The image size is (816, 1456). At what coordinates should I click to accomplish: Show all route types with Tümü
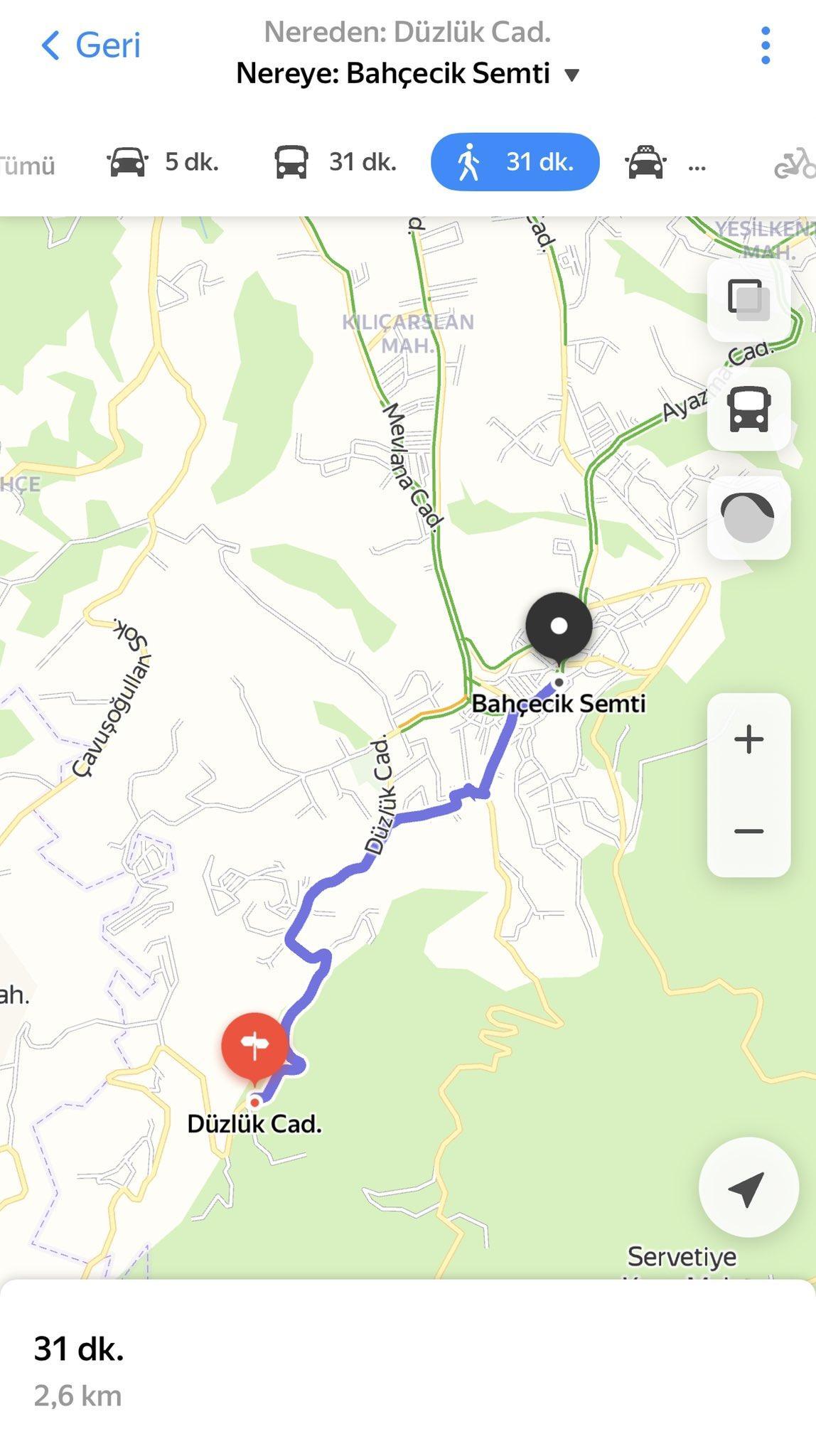click(x=28, y=166)
